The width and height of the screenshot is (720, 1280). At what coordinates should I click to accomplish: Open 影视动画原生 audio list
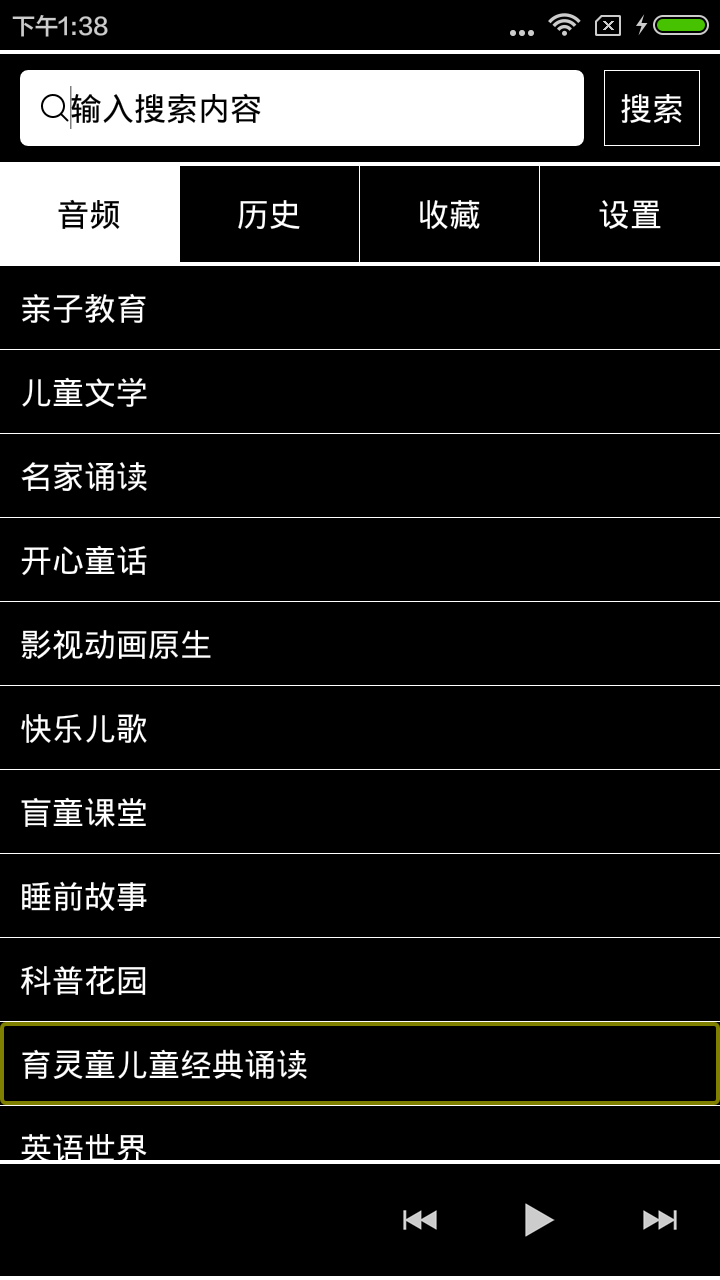(360, 644)
